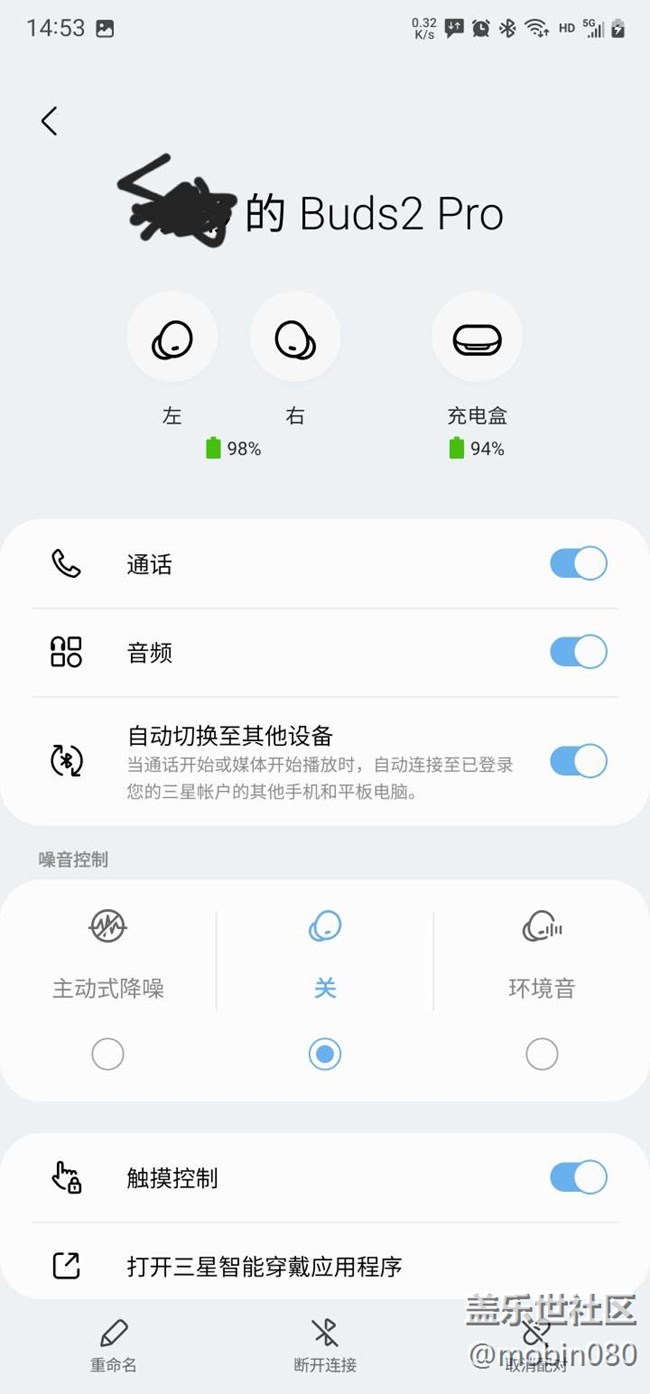Go back using the top-left arrow

tap(49, 121)
